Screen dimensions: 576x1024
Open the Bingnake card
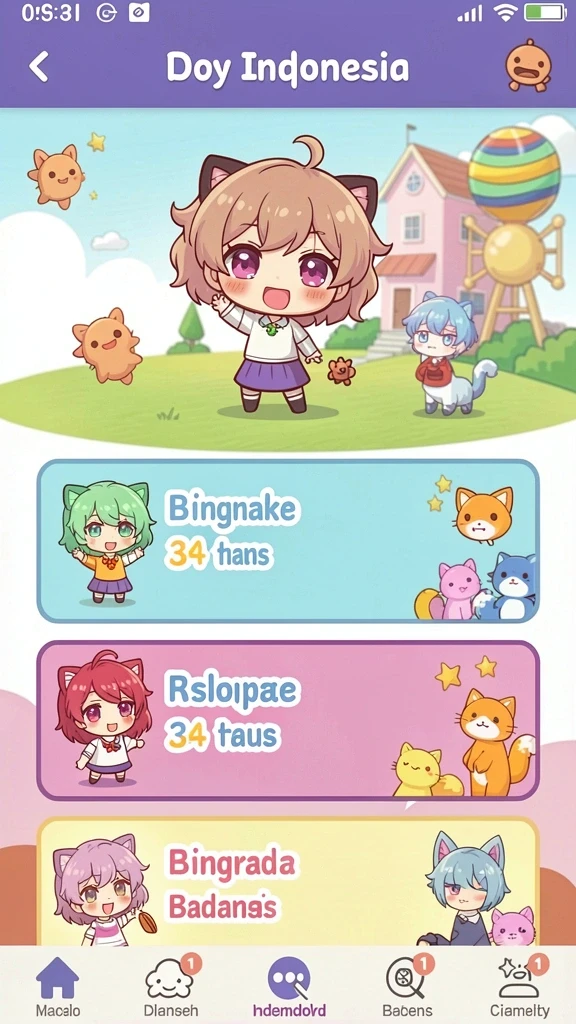[x=288, y=541]
